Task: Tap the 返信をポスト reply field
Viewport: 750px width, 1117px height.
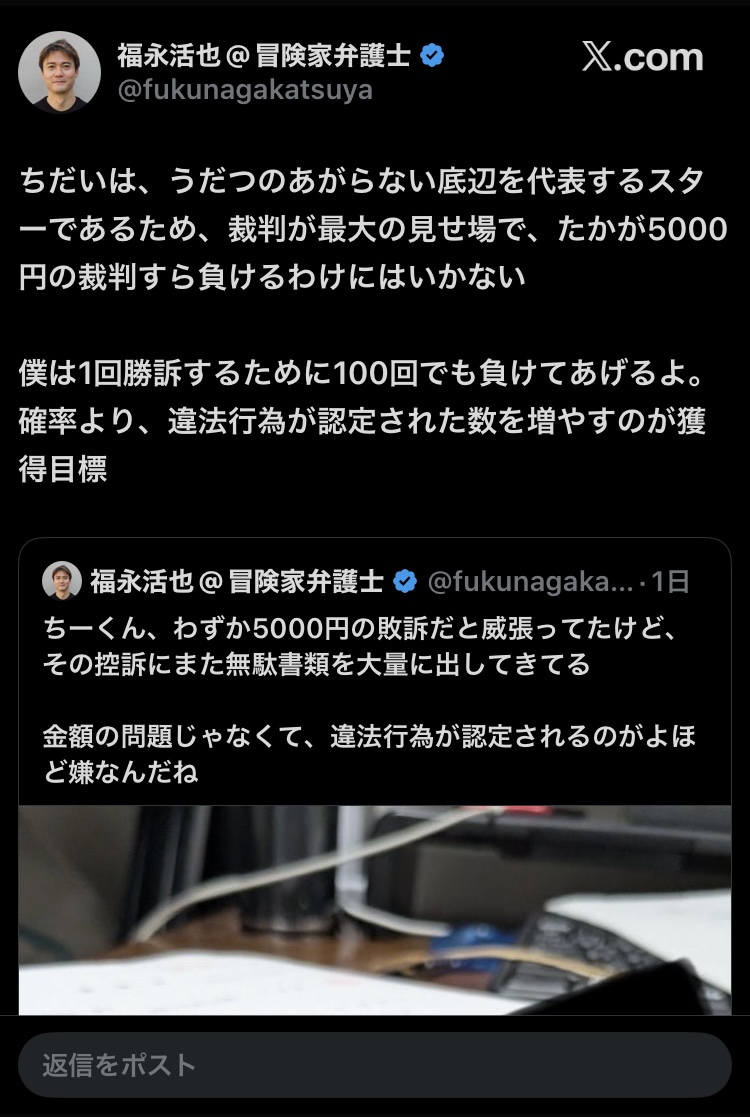Action: coord(374,1064)
